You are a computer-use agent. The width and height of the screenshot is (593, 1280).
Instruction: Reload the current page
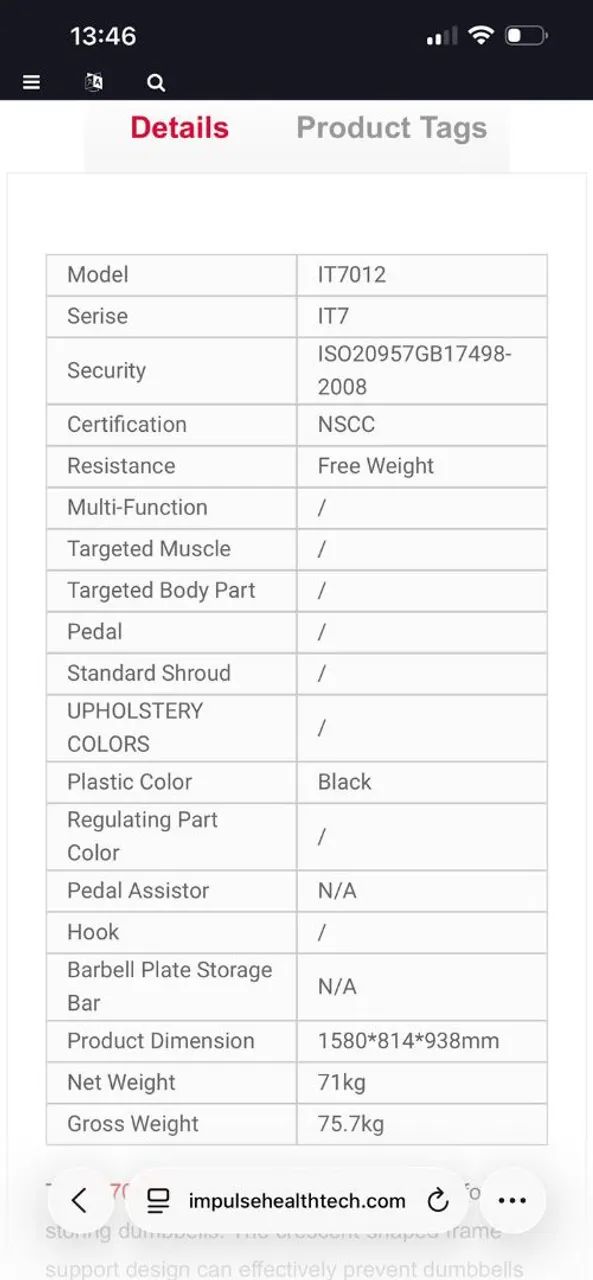437,1201
